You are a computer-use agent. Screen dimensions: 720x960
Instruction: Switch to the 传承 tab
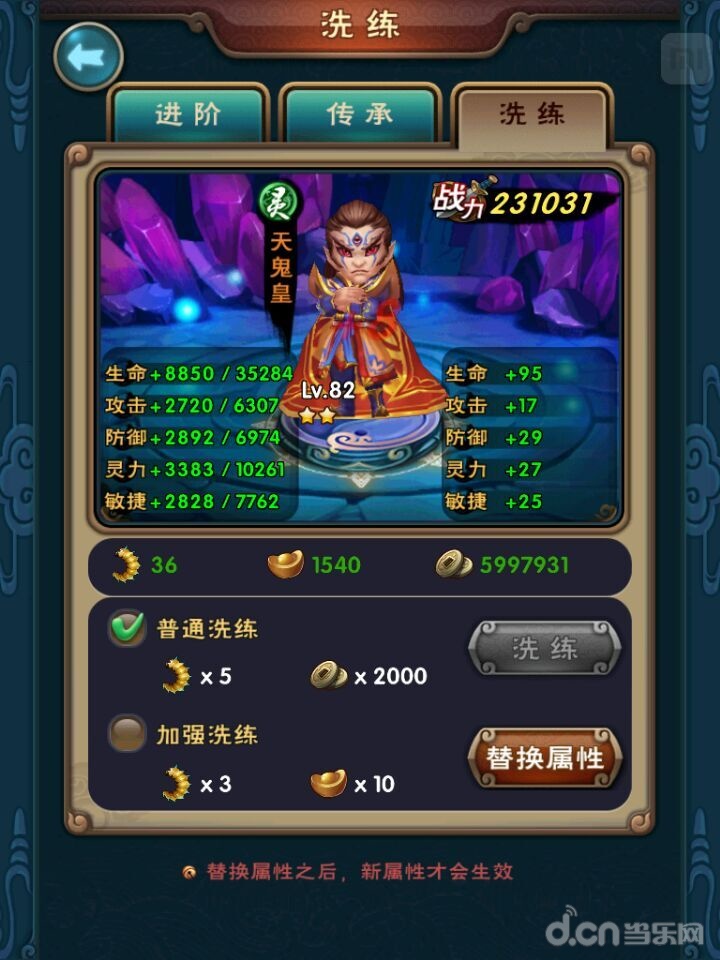click(359, 114)
